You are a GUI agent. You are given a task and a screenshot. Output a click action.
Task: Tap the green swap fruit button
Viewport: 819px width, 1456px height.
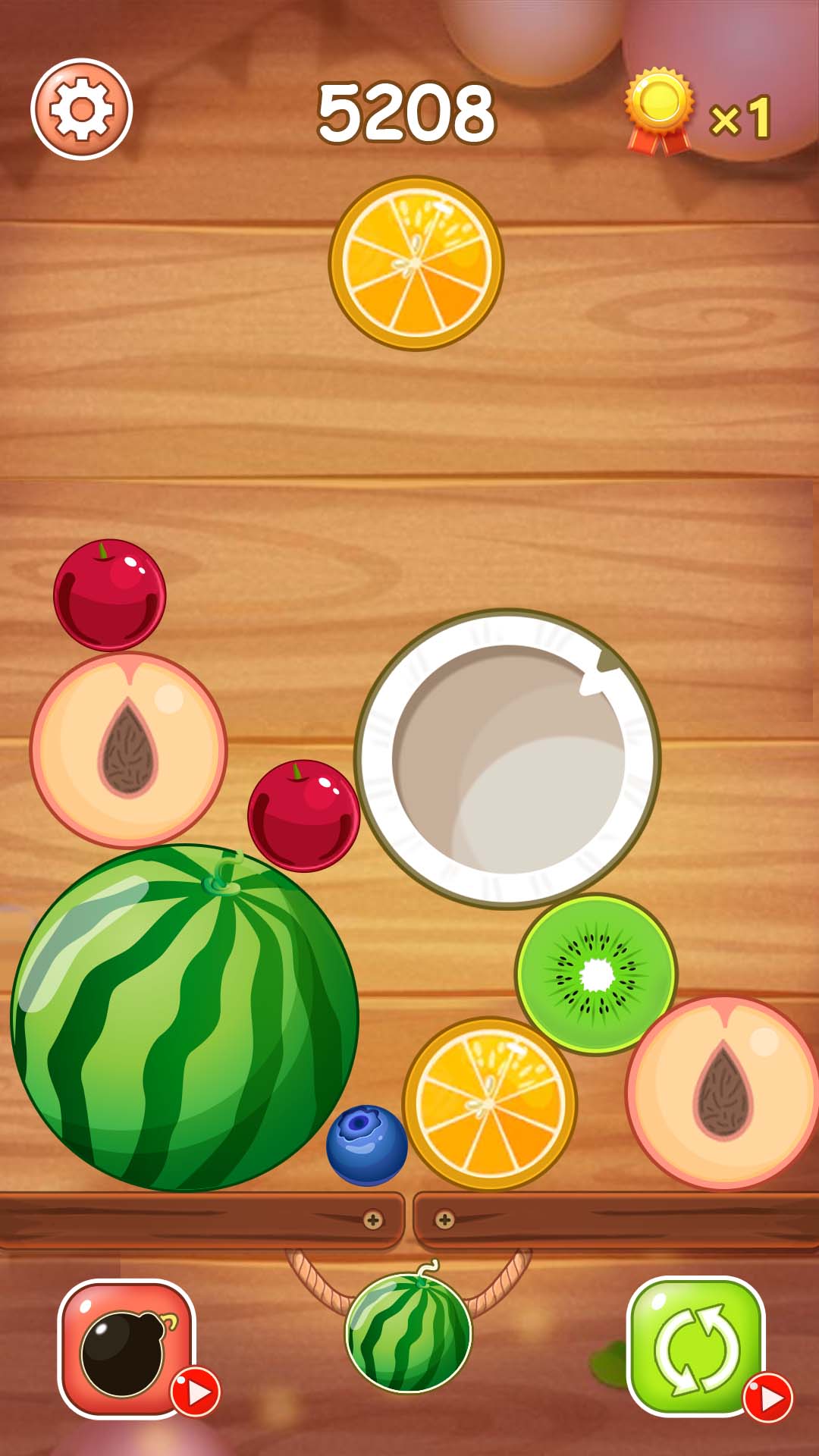[x=696, y=1347]
